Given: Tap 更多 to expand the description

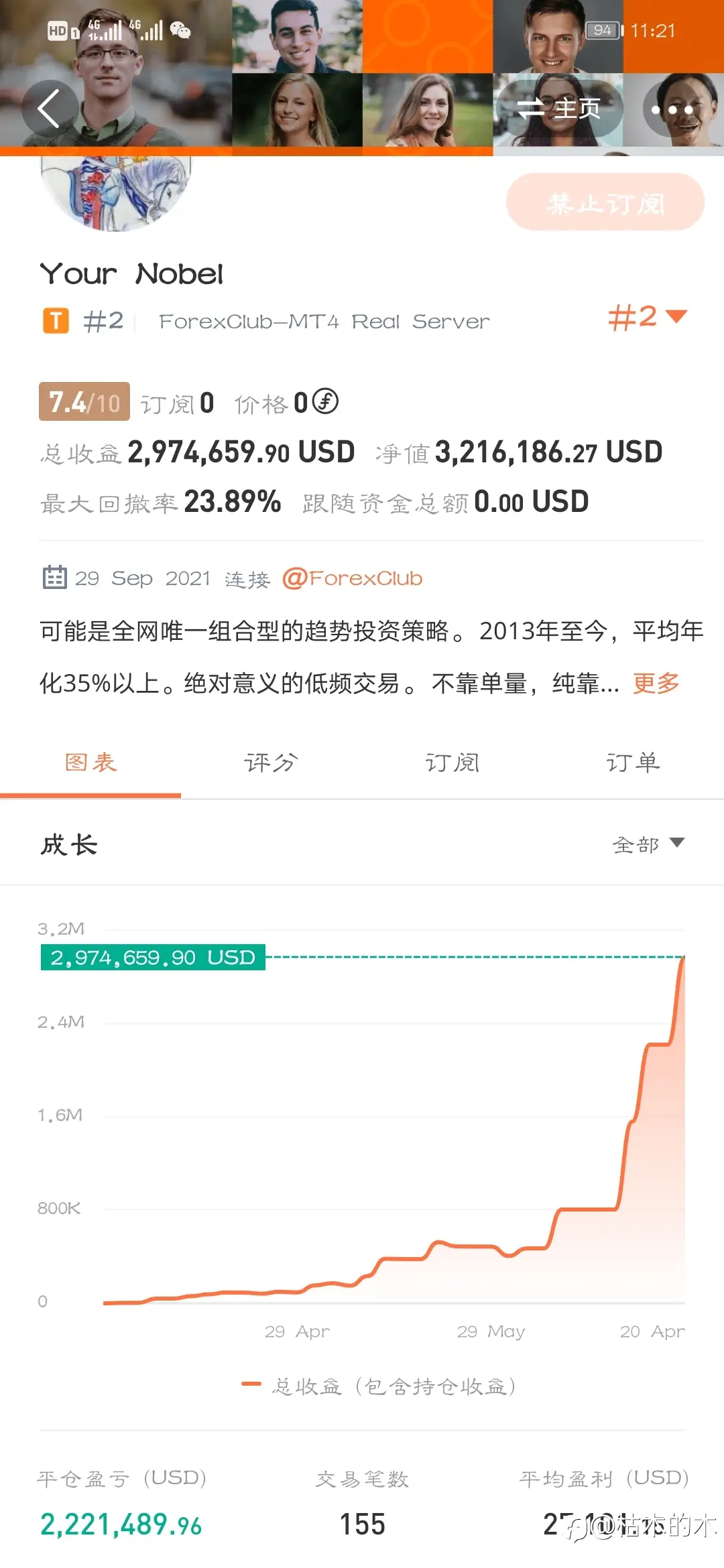Looking at the screenshot, I should pos(656,683).
